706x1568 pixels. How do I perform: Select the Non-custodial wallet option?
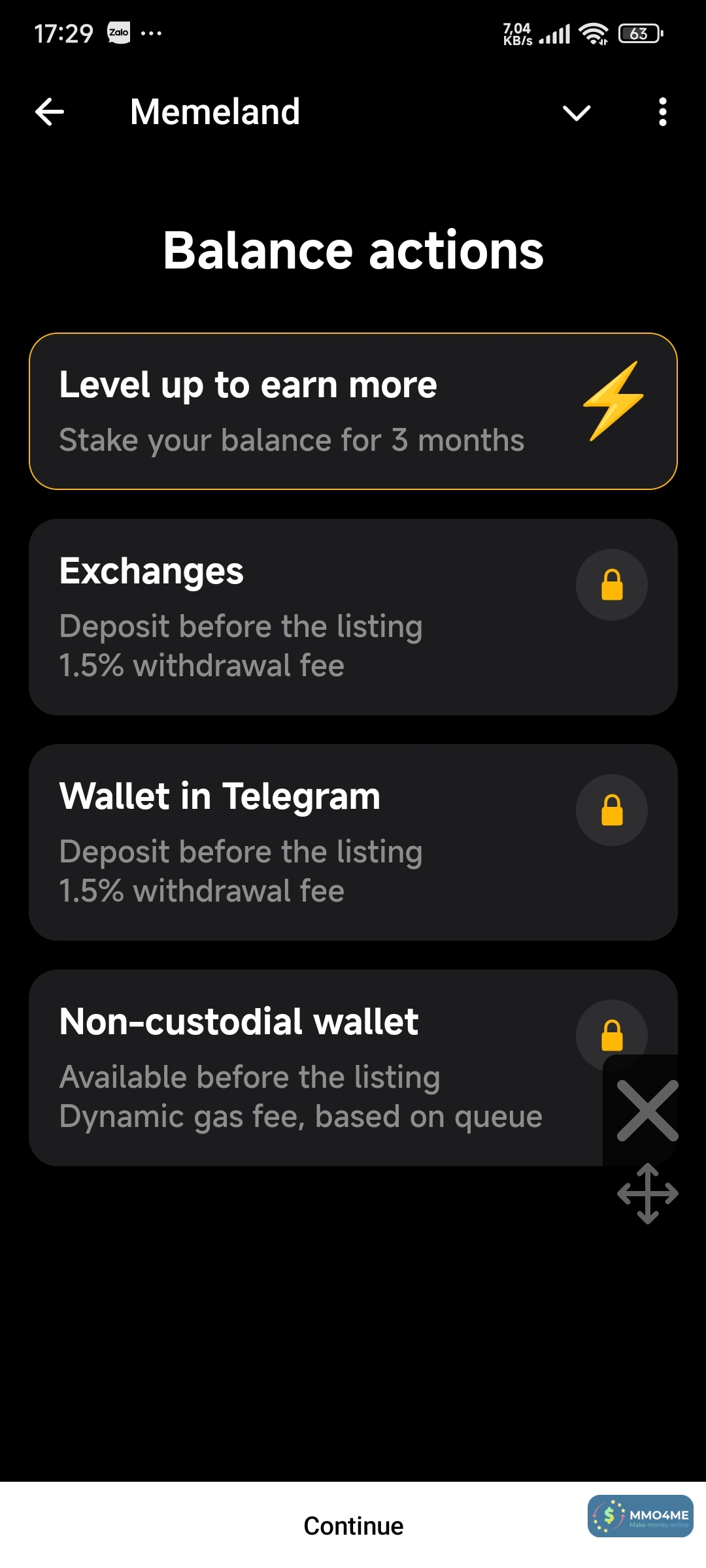pyautogui.click(x=314, y=1068)
